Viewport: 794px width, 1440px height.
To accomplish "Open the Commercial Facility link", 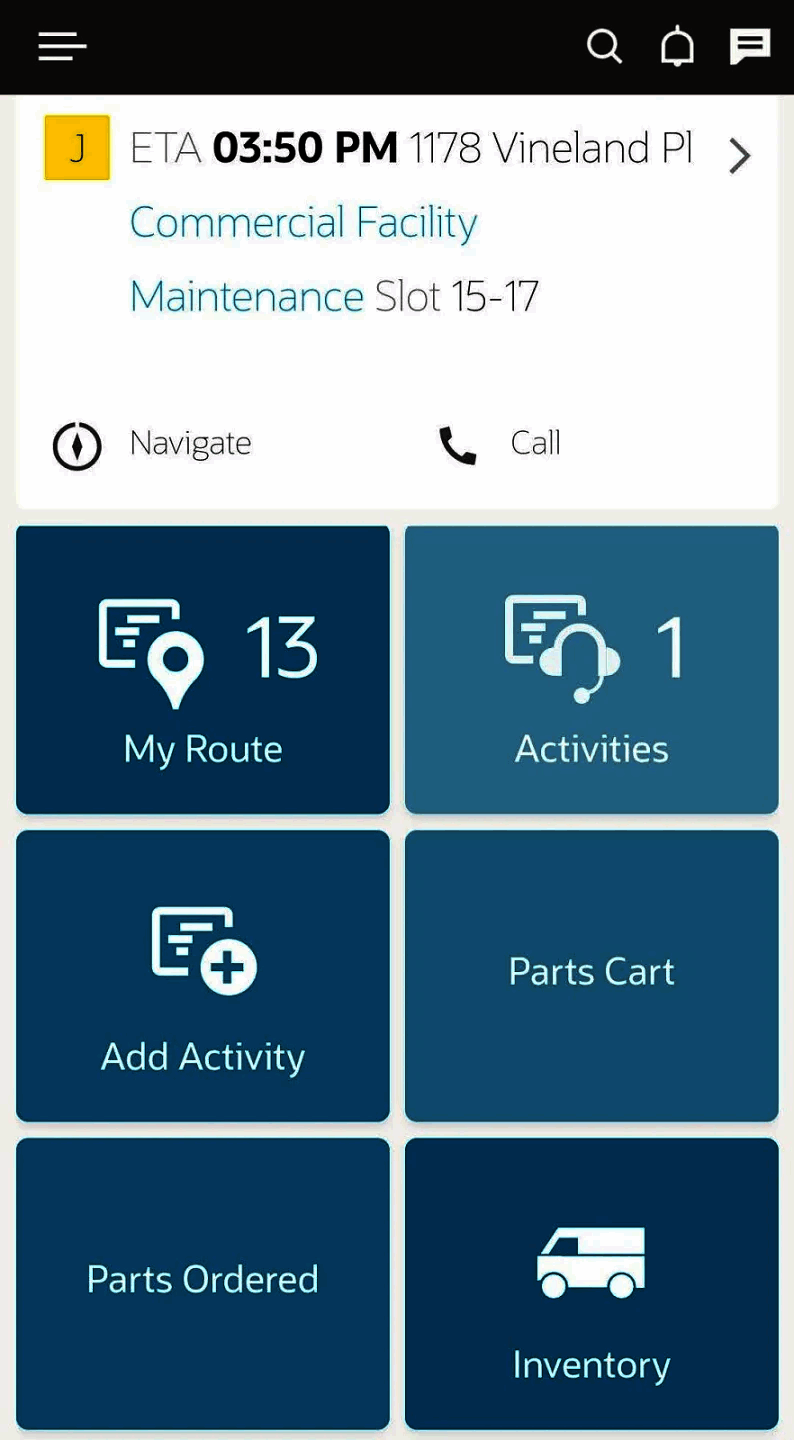I will tap(303, 223).
